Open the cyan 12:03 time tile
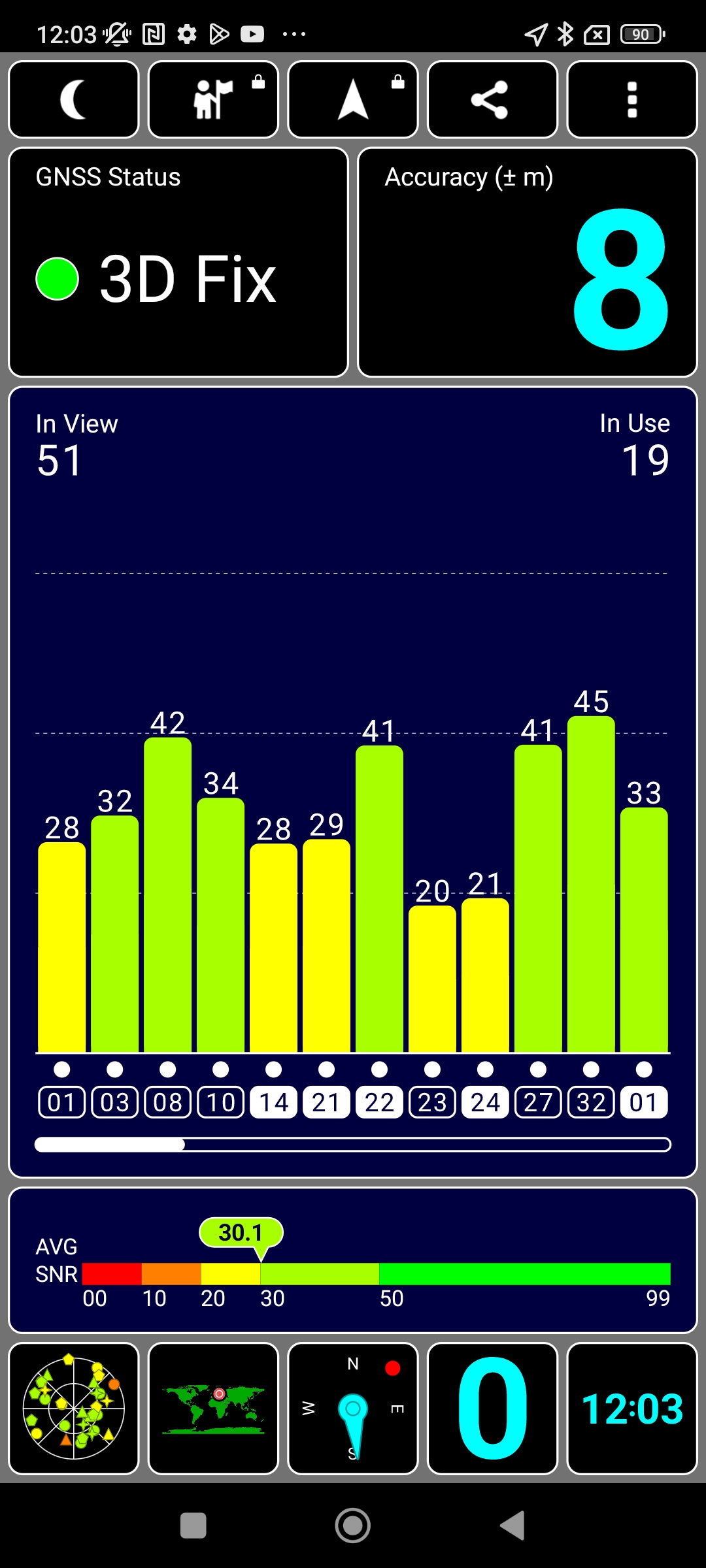Image resolution: width=706 pixels, height=1568 pixels. [631, 1408]
